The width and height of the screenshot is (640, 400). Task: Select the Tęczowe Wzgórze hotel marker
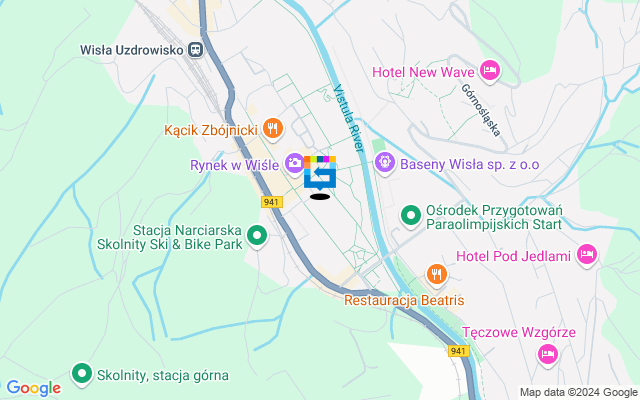pyautogui.click(x=547, y=353)
